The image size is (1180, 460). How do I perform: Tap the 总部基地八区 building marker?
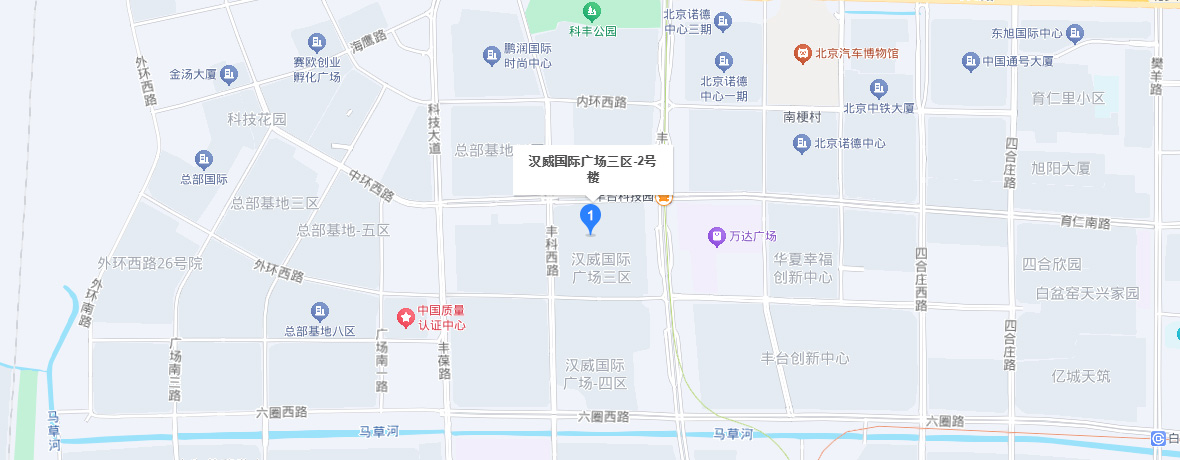pyautogui.click(x=319, y=312)
